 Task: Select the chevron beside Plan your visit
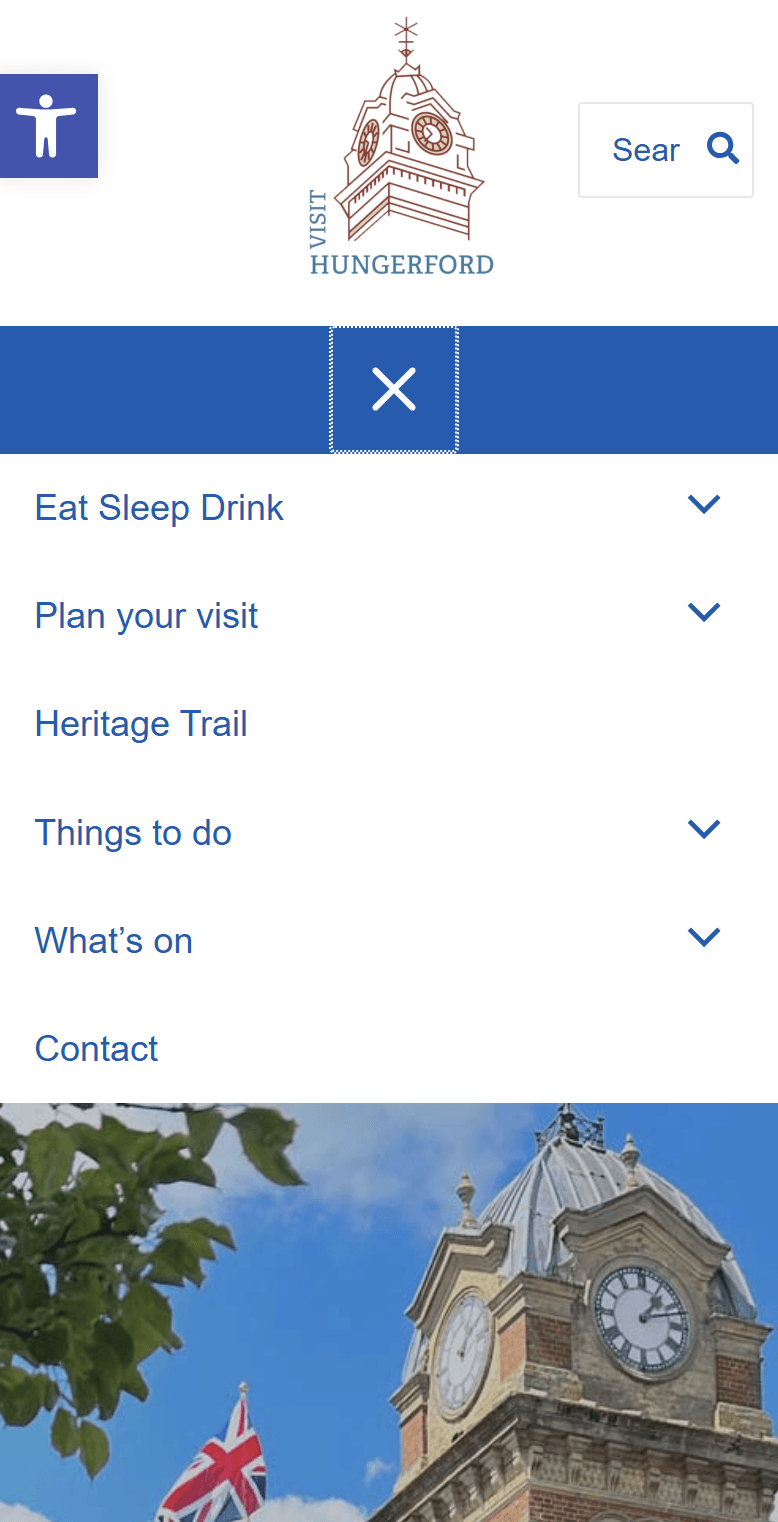[x=704, y=611]
